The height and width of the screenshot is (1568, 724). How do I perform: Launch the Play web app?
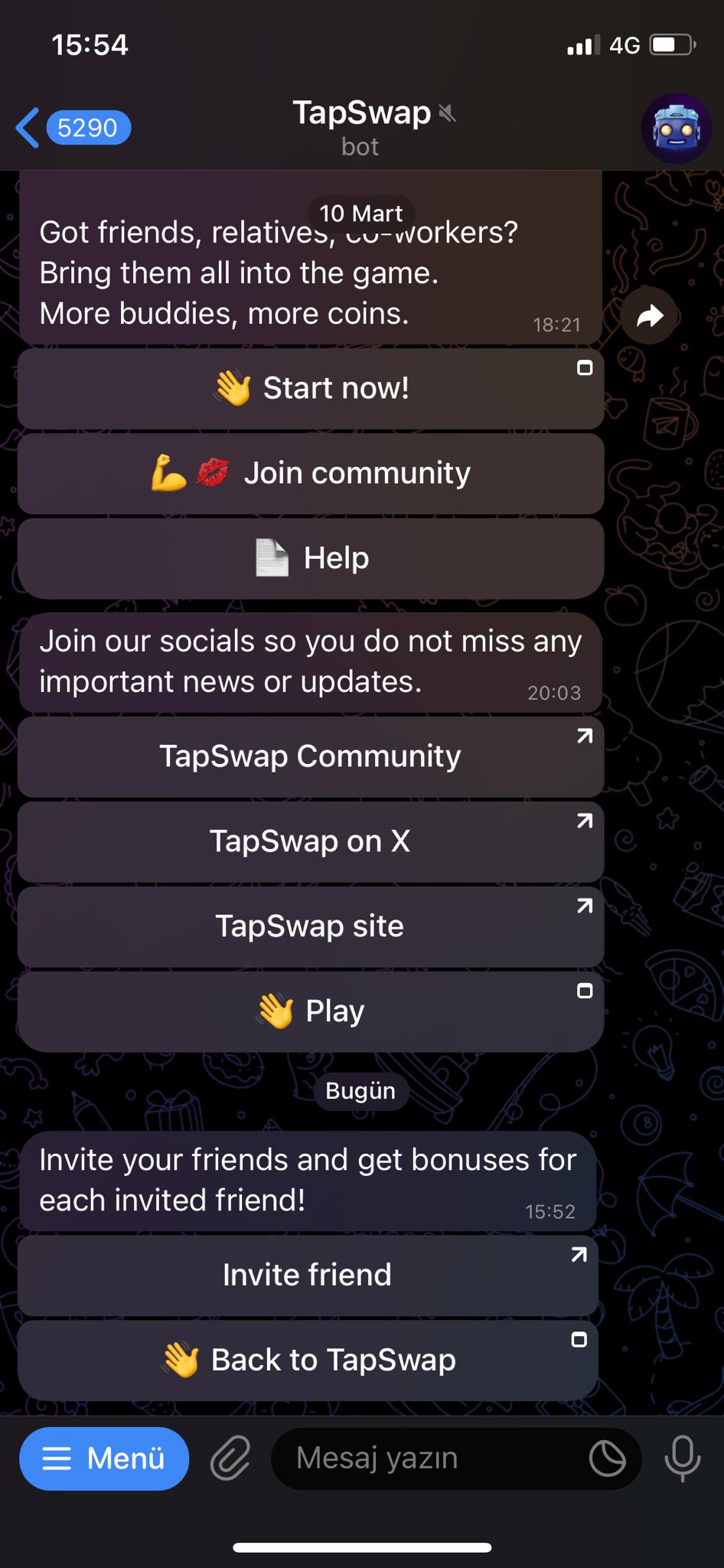tap(310, 1010)
